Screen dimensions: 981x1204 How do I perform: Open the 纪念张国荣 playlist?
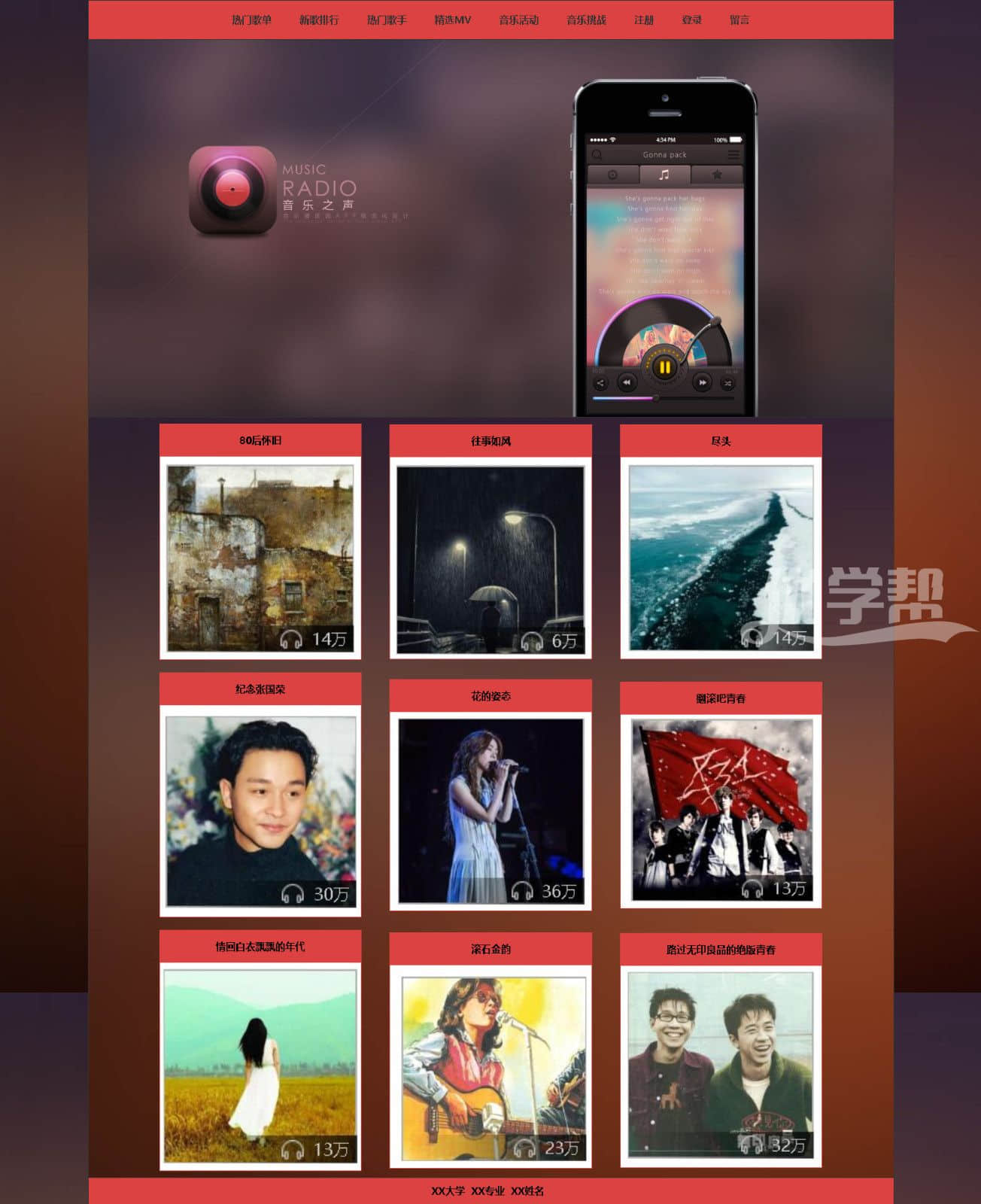tap(260, 810)
